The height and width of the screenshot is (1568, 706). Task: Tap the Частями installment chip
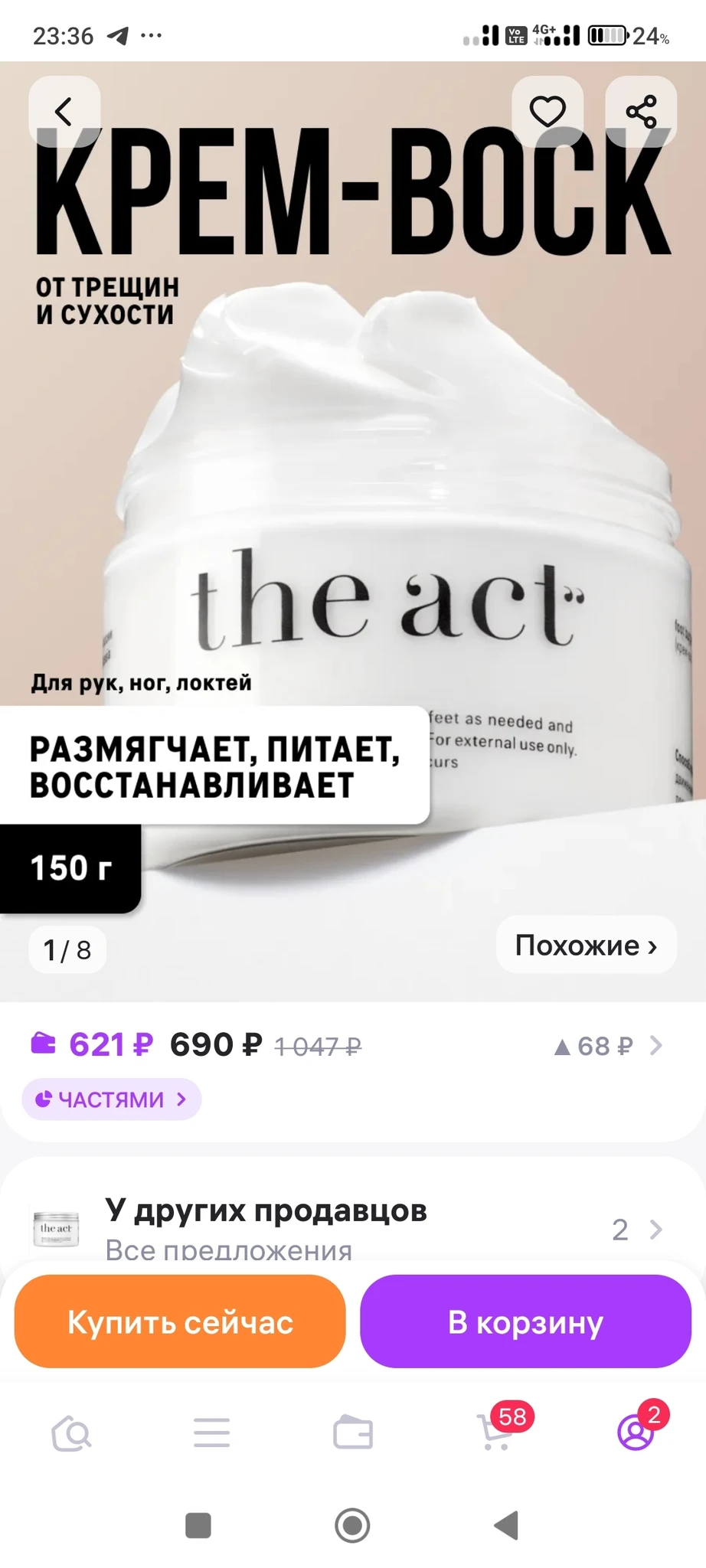tap(112, 1099)
